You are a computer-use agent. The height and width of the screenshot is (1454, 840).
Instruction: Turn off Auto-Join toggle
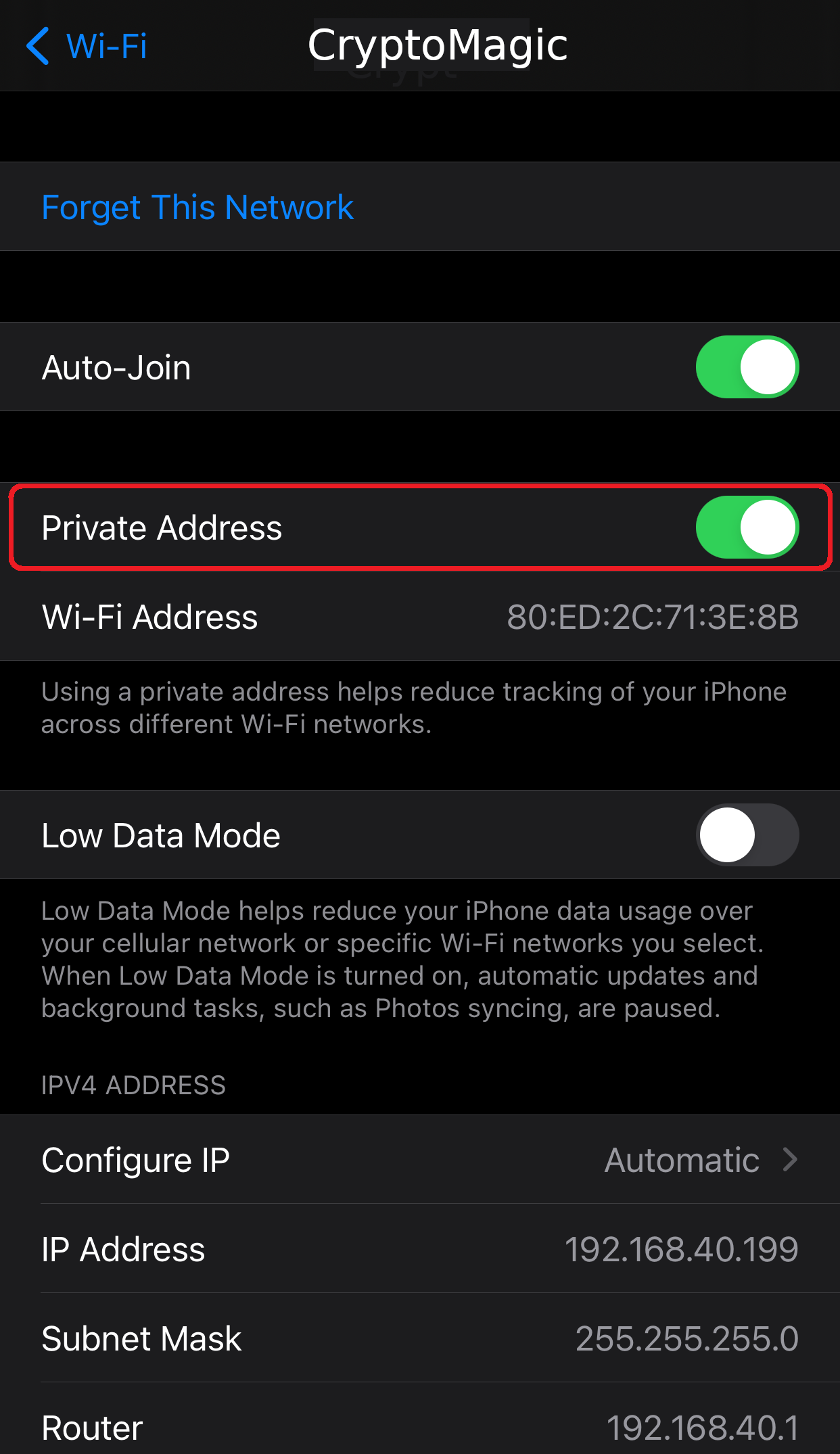point(747,367)
